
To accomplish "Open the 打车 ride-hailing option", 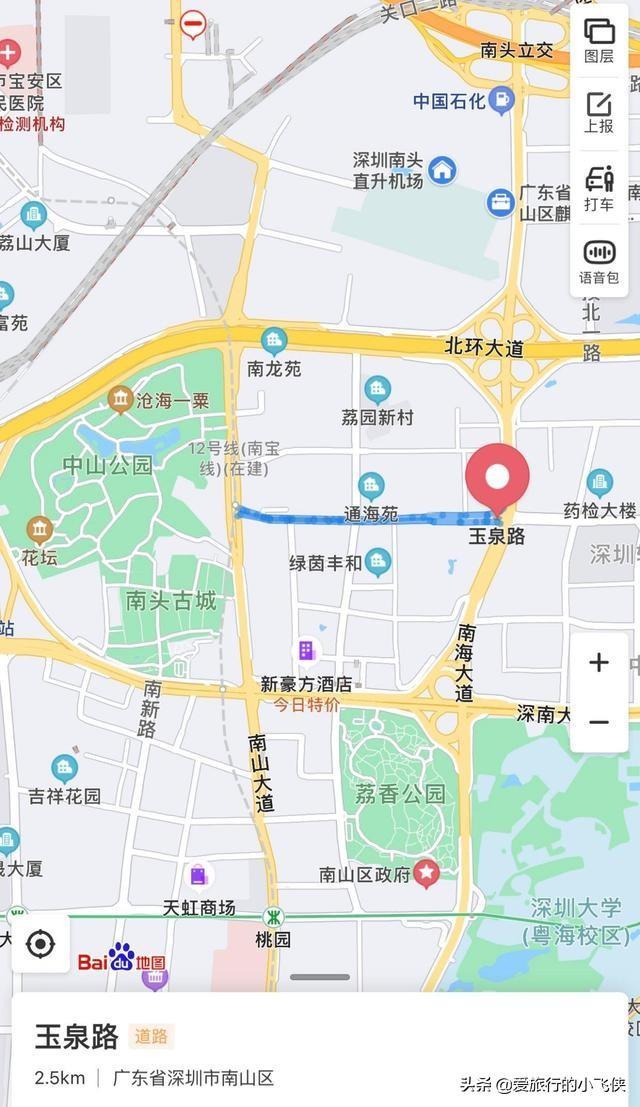I will [599, 188].
